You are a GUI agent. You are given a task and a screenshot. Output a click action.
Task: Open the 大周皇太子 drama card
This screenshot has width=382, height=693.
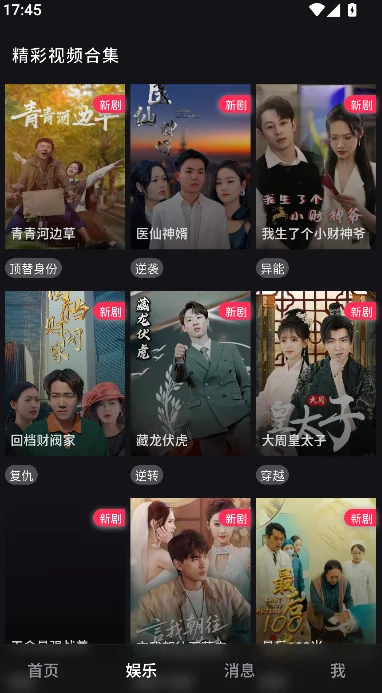[316, 373]
